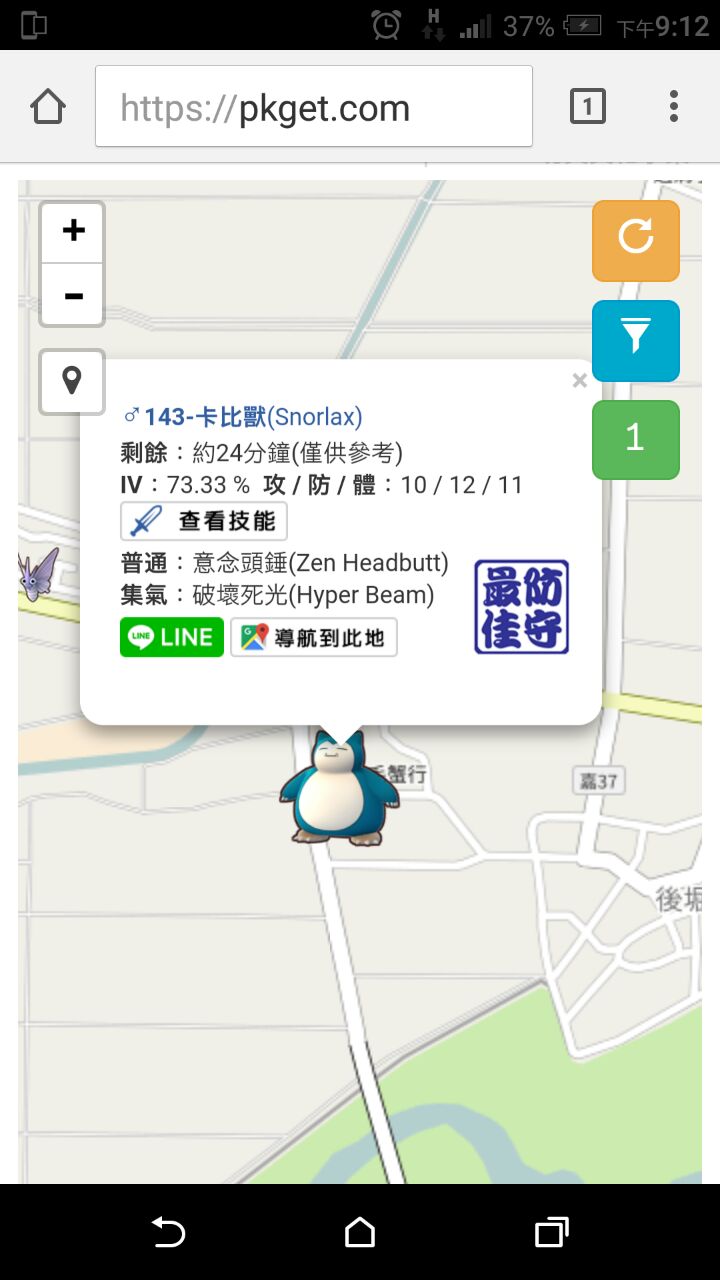Screen dimensions: 720x1280
Task: Locate my position on the map
Action: pyautogui.click(x=72, y=381)
